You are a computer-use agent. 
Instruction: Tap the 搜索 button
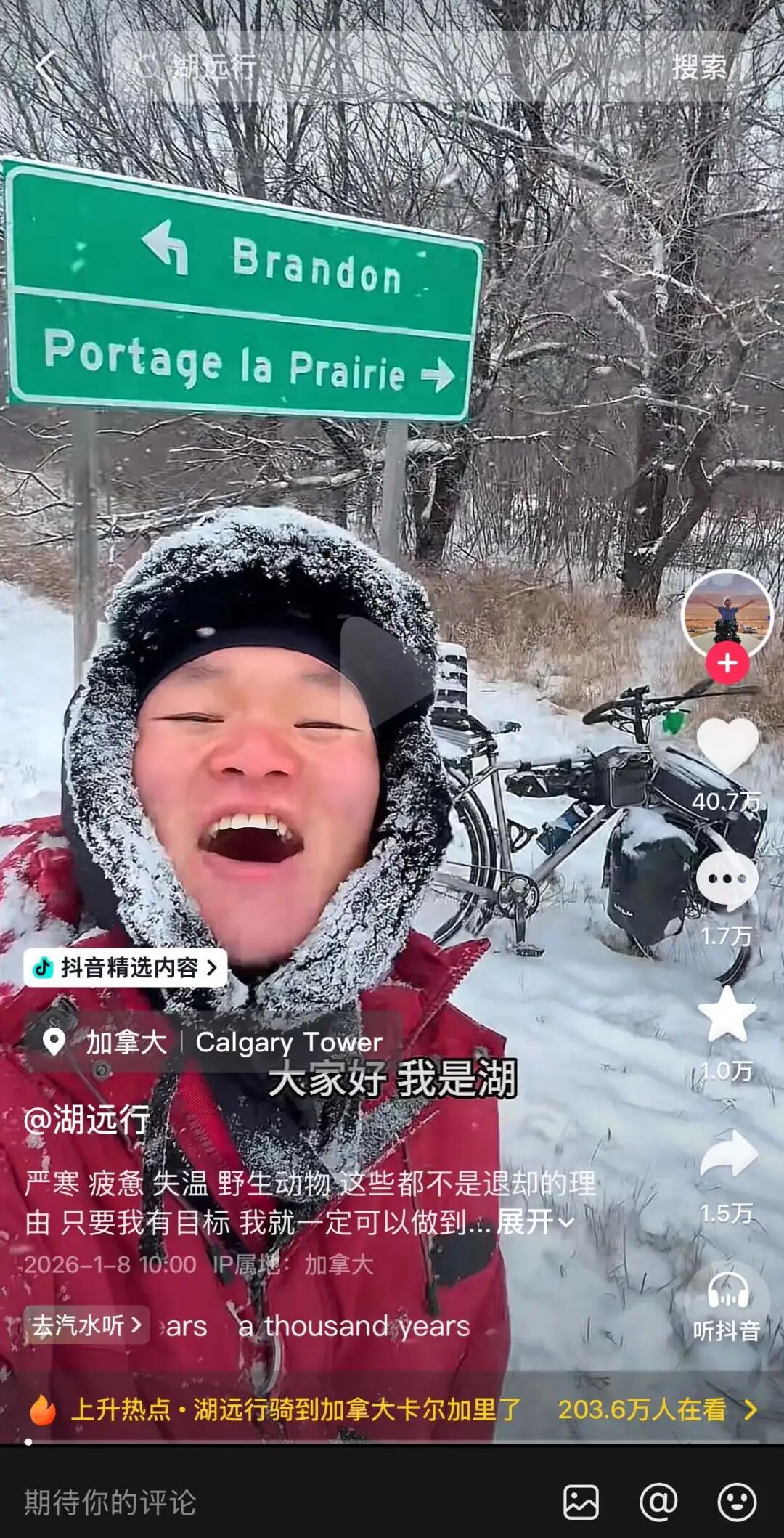(x=700, y=68)
